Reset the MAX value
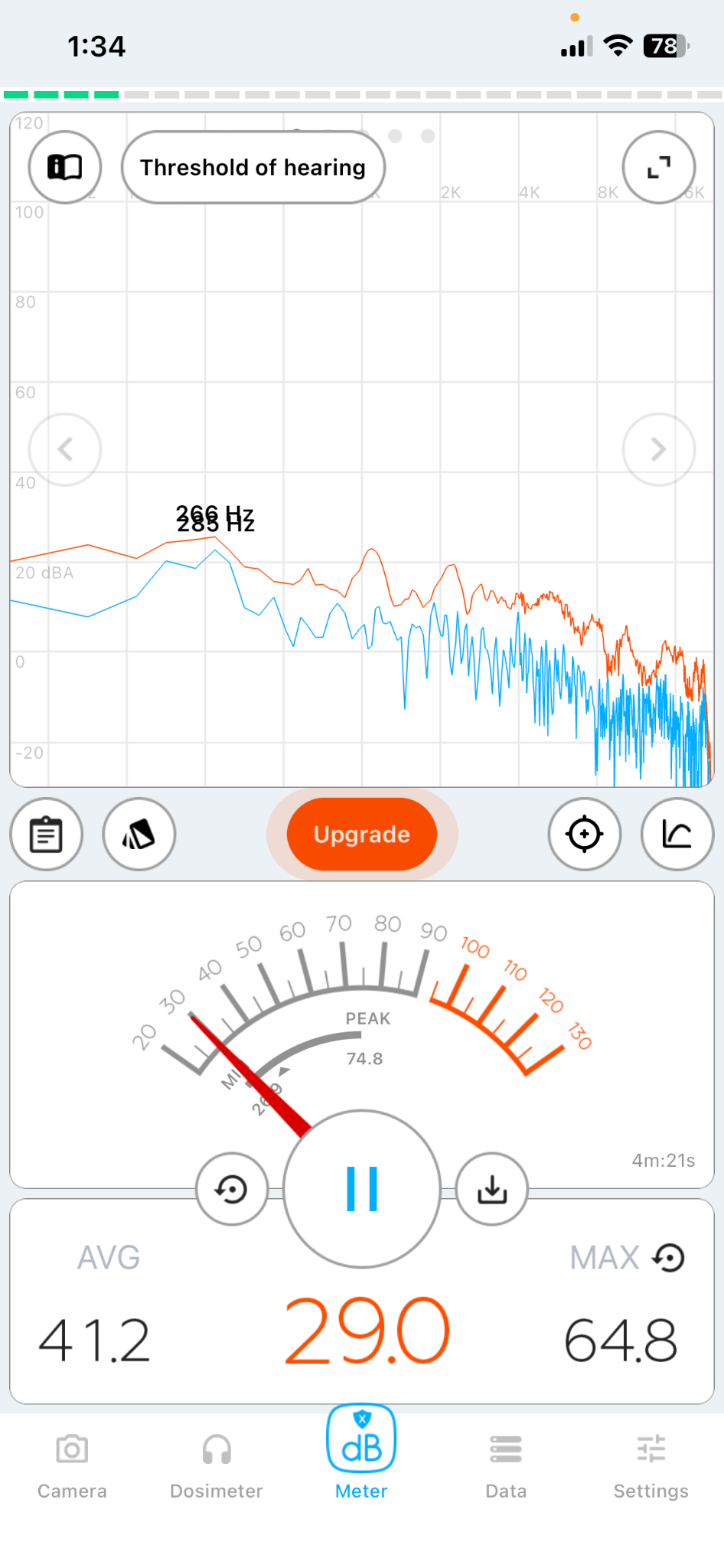 (669, 1257)
